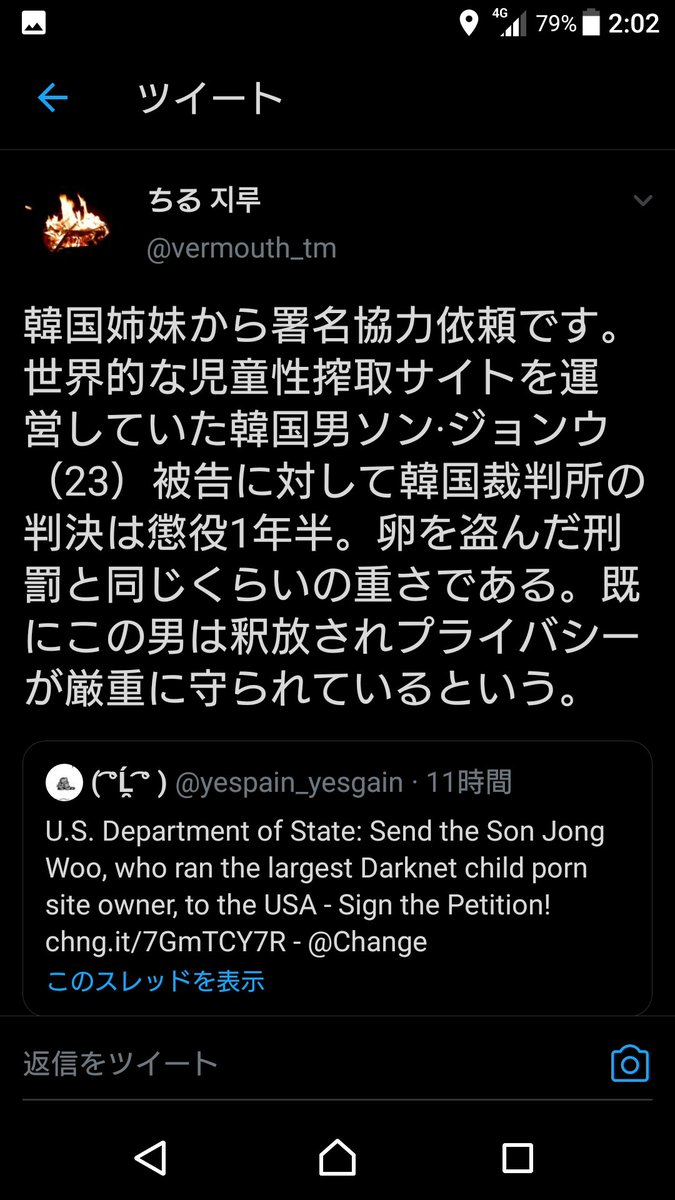Open the camera icon in reply bar

(629, 1064)
